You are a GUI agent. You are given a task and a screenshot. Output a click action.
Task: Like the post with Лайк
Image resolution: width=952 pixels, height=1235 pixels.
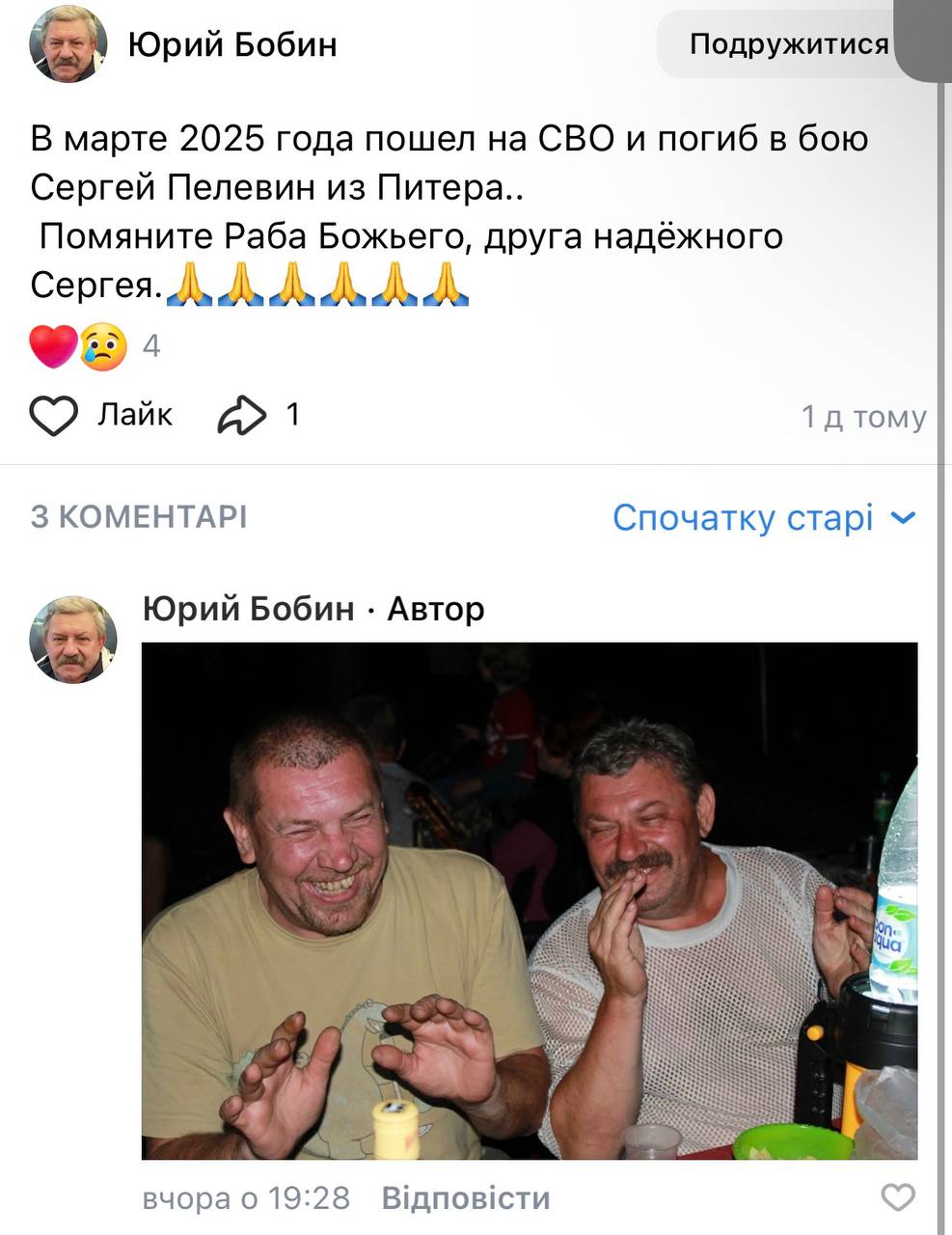[101, 415]
